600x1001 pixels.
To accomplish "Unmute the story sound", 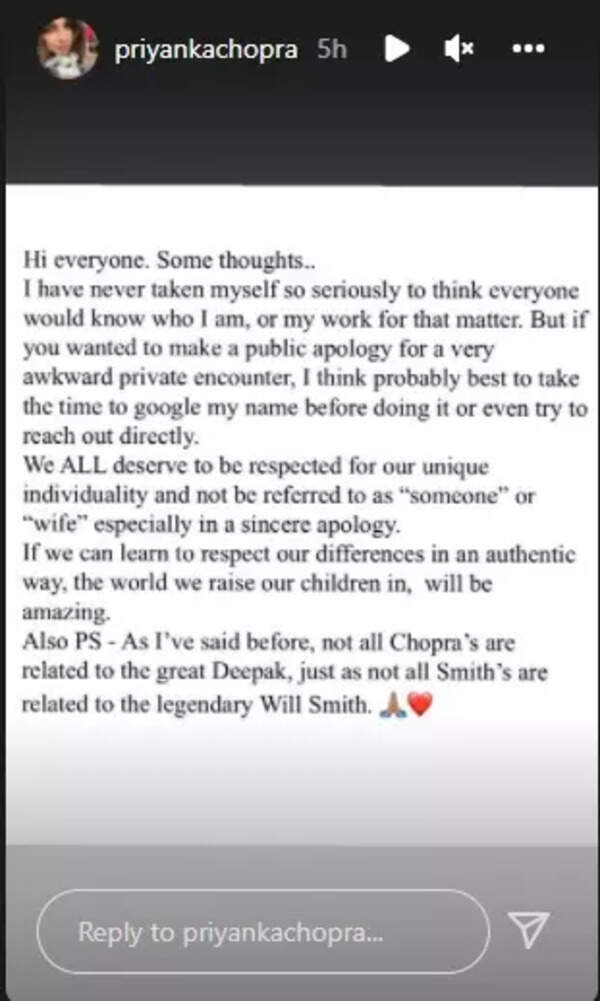I will click(458, 49).
